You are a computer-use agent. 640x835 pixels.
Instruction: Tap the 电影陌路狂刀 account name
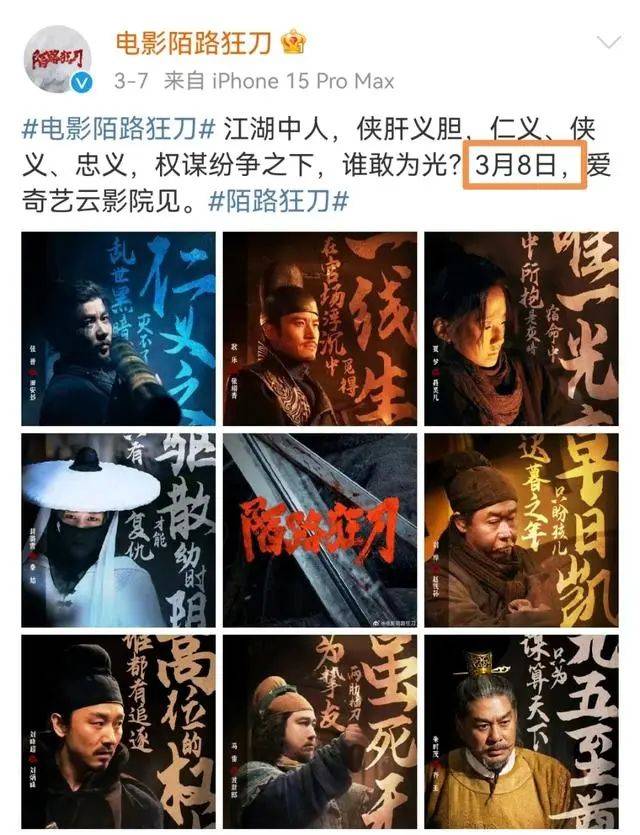196,43
